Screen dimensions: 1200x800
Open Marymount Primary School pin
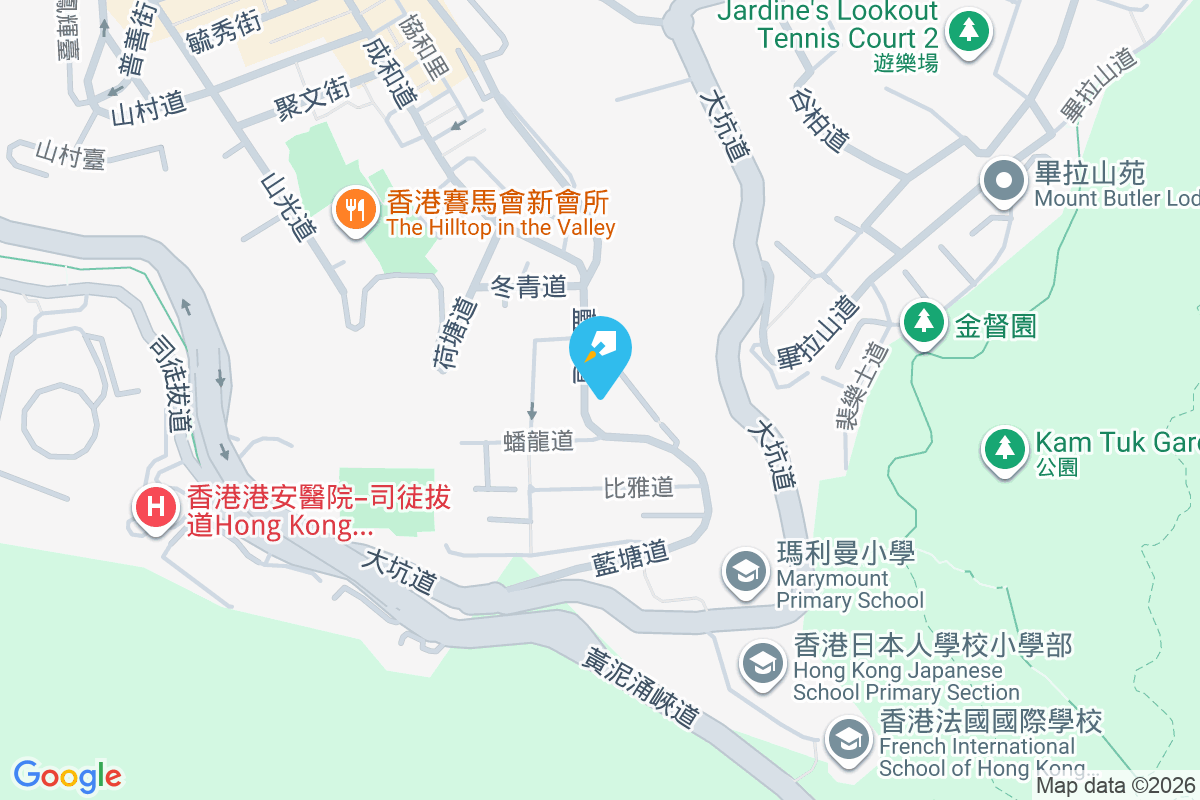point(745,572)
